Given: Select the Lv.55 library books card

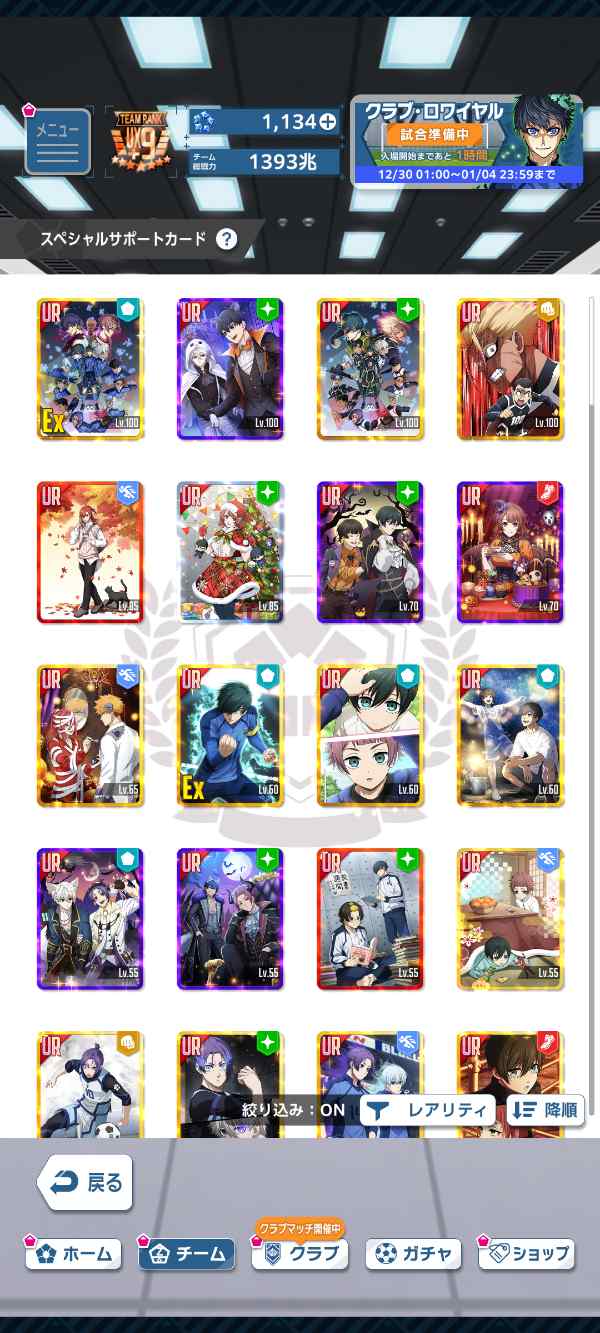Looking at the screenshot, I should [370, 919].
